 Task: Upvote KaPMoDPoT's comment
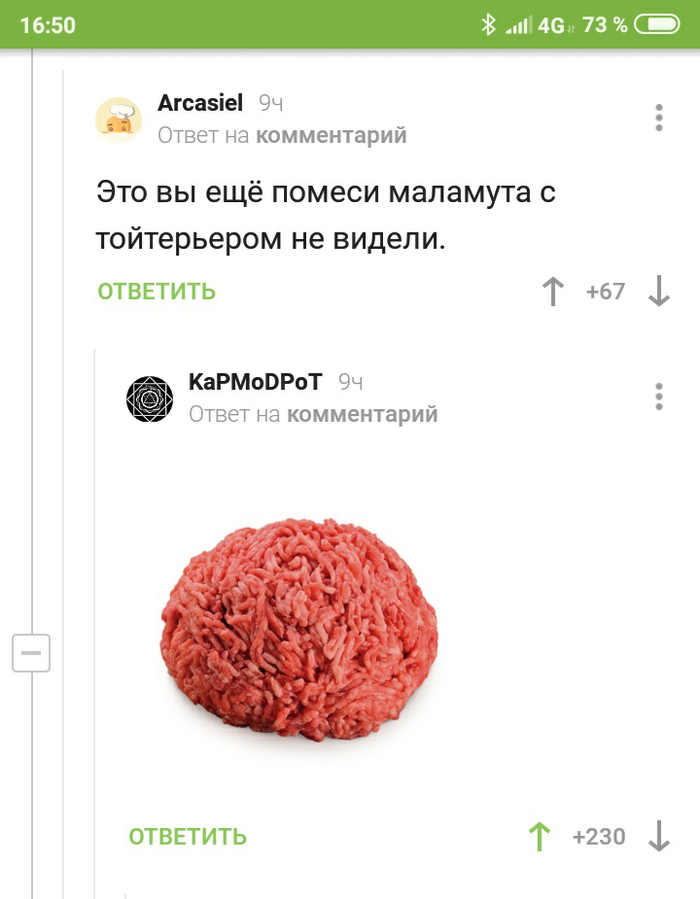point(540,836)
